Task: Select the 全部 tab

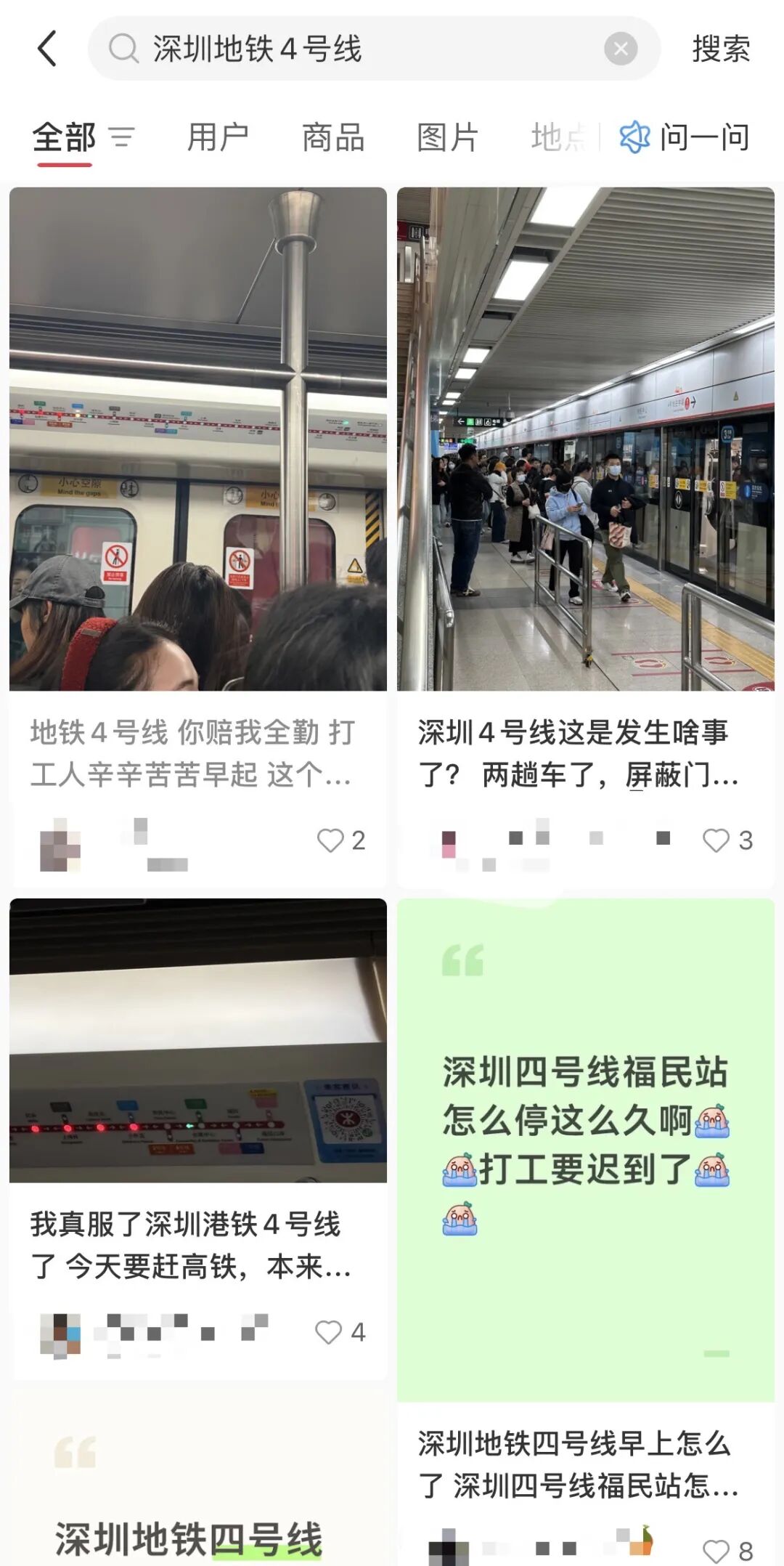Action: (64, 137)
